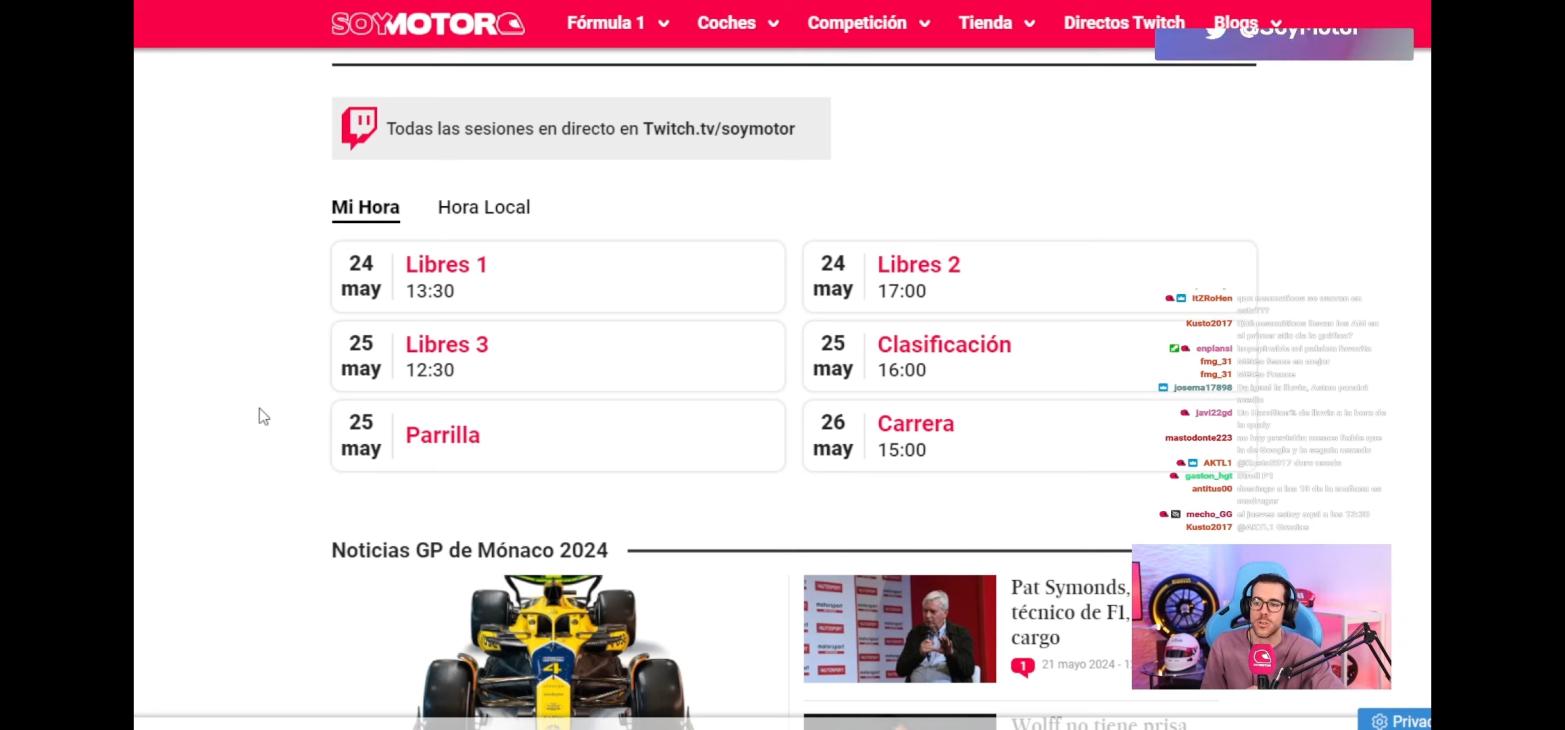Open the Competición menu
The height and width of the screenshot is (730, 1565).
click(868, 23)
